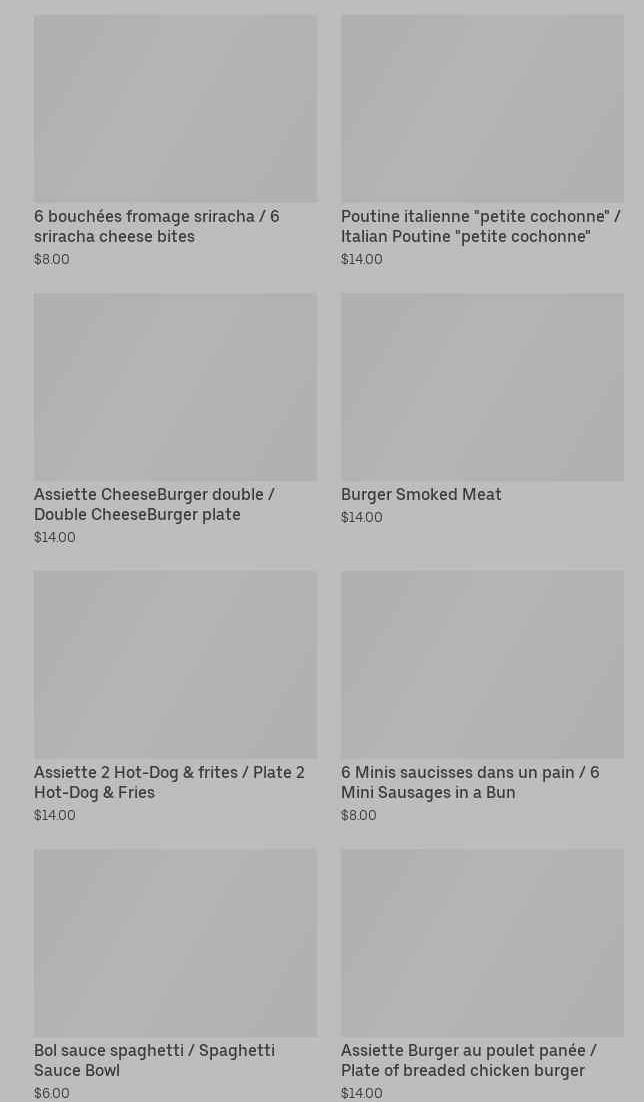Select the Spaghetti Sauce Bowl product

click(175, 944)
